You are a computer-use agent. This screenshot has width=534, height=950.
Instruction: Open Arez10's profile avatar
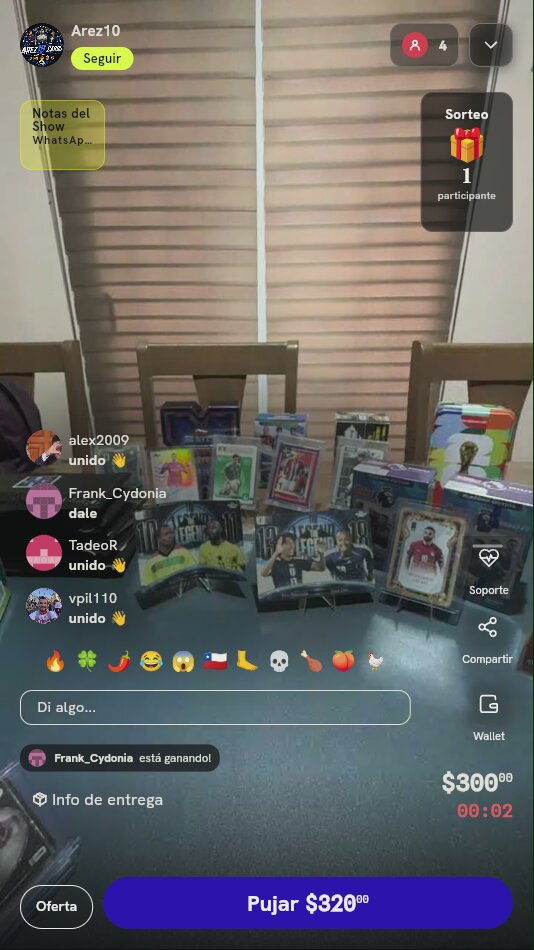pos(42,45)
